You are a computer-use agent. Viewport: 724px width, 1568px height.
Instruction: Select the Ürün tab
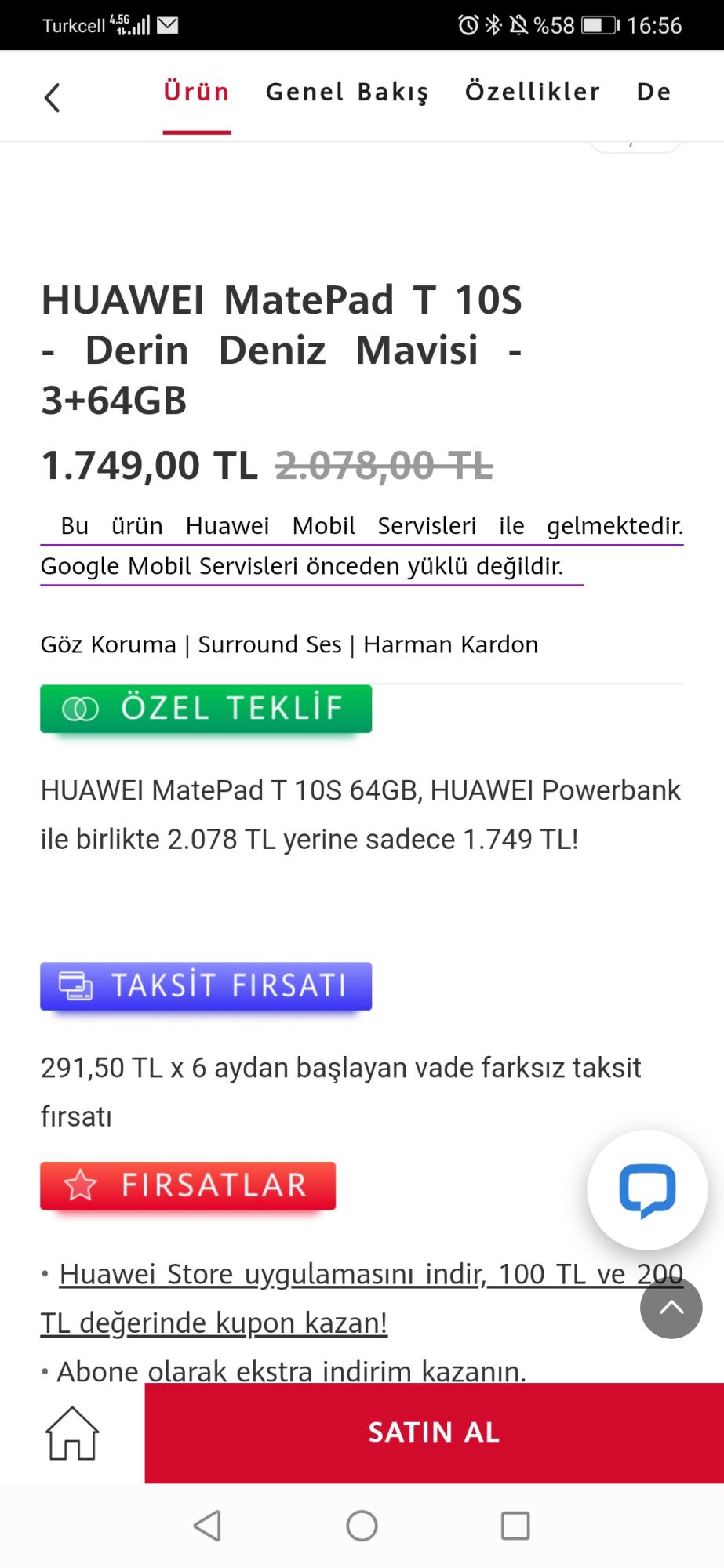(x=197, y=93)
